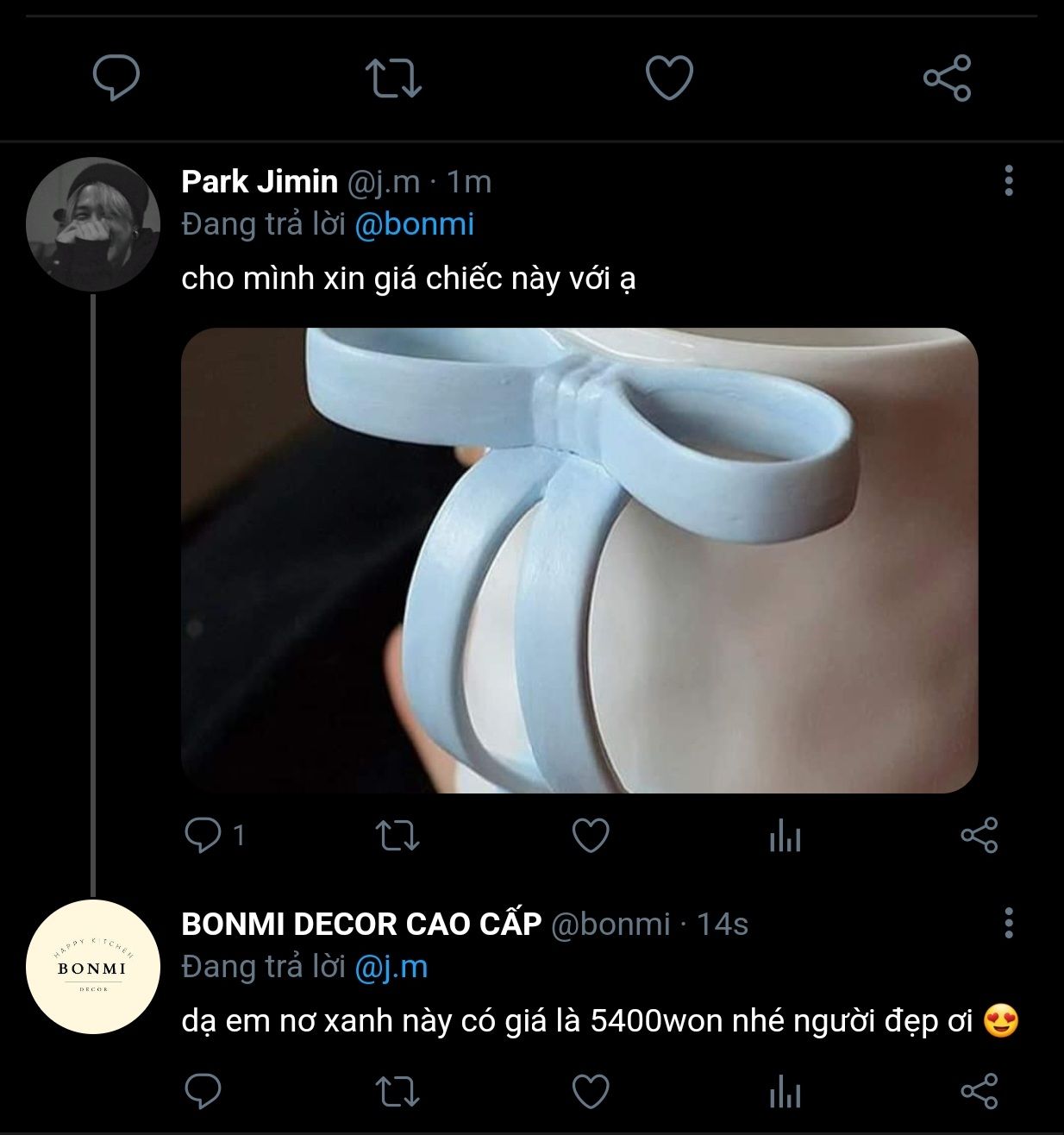Reply to the top tweet
1064x1135 pixels.
tap(116, 78)
